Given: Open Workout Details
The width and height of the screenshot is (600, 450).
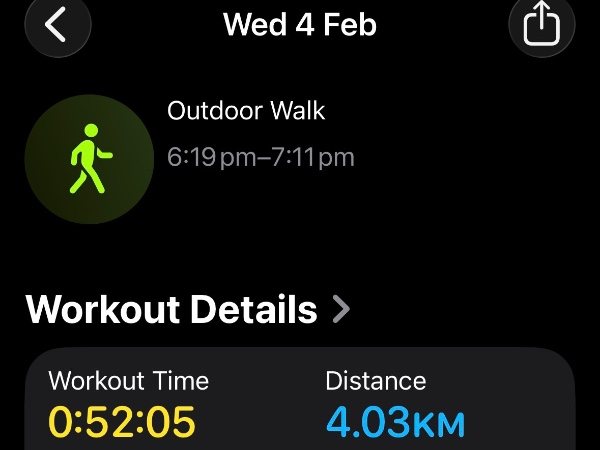Looking at the screenshot, I should (x=188, y=310).
